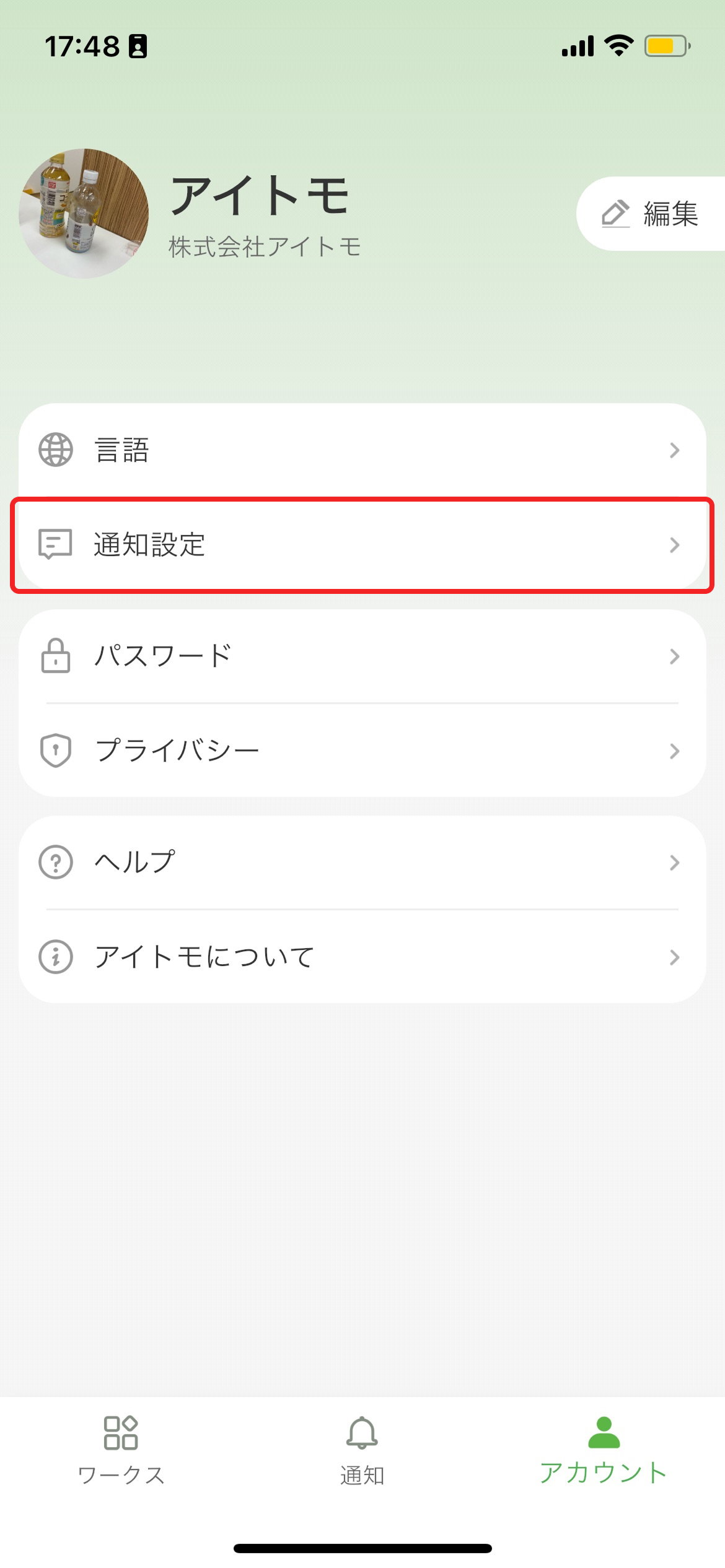Open アイトモについて about page
This screenshot has height=1568, width=725.
(362, 957)
